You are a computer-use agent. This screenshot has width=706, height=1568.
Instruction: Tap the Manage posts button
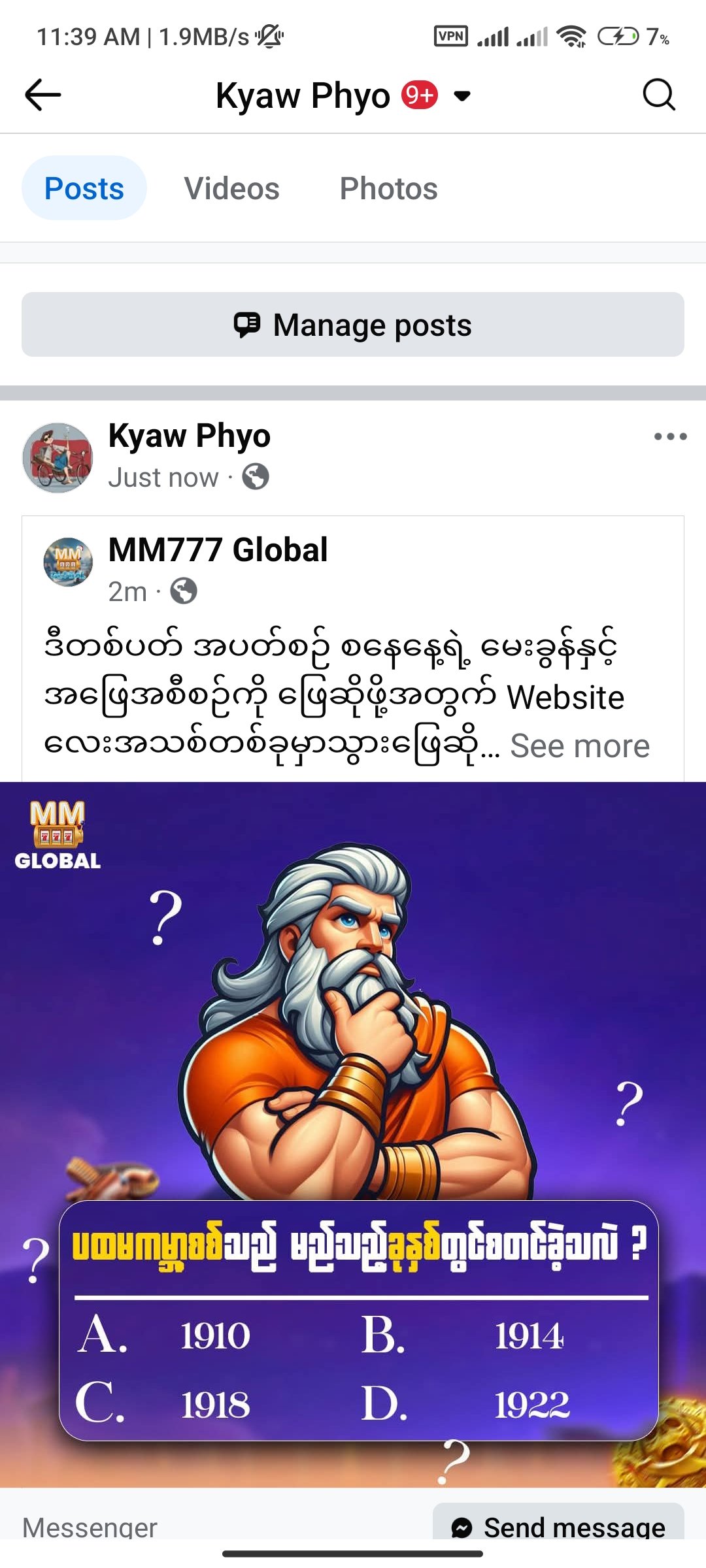[353, 325]
